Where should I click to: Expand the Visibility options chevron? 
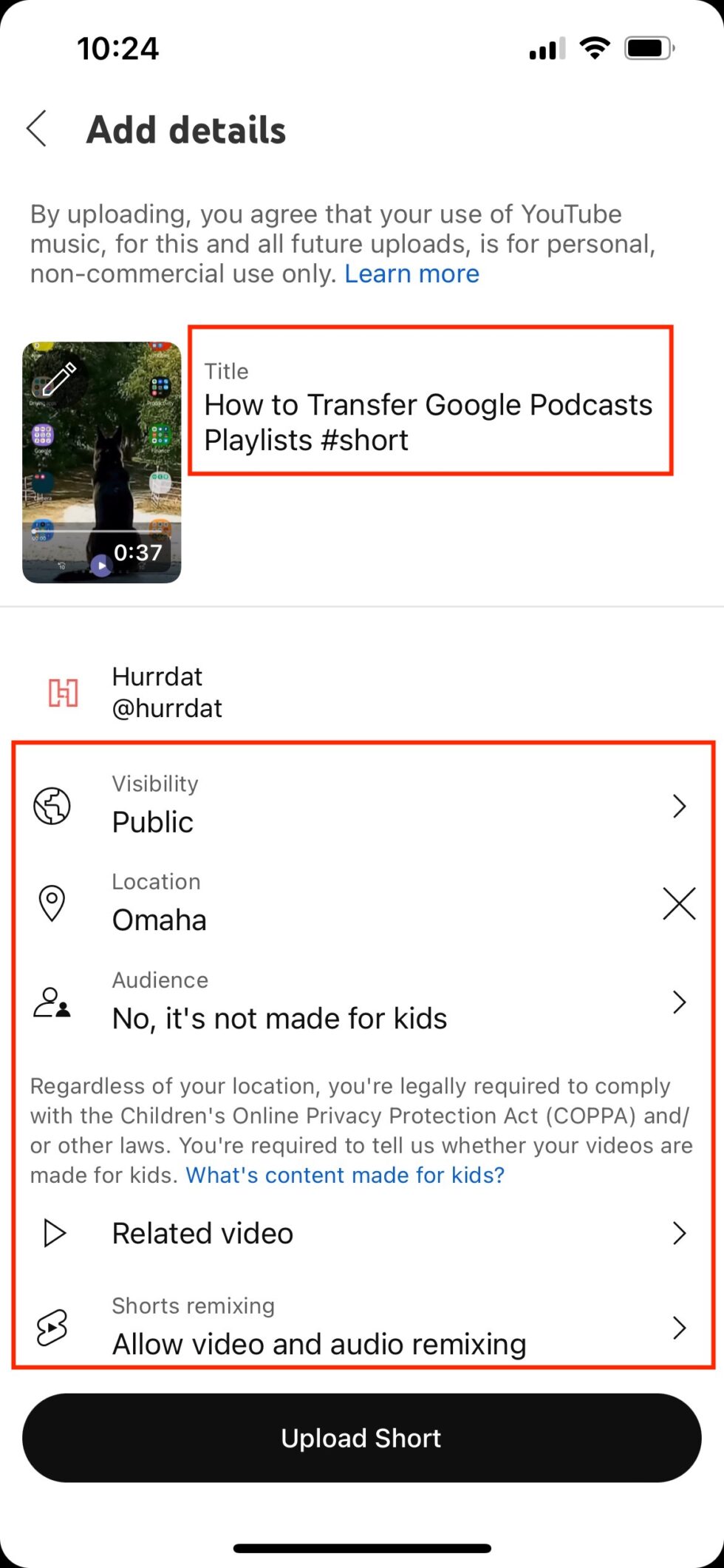click(679, 807)
